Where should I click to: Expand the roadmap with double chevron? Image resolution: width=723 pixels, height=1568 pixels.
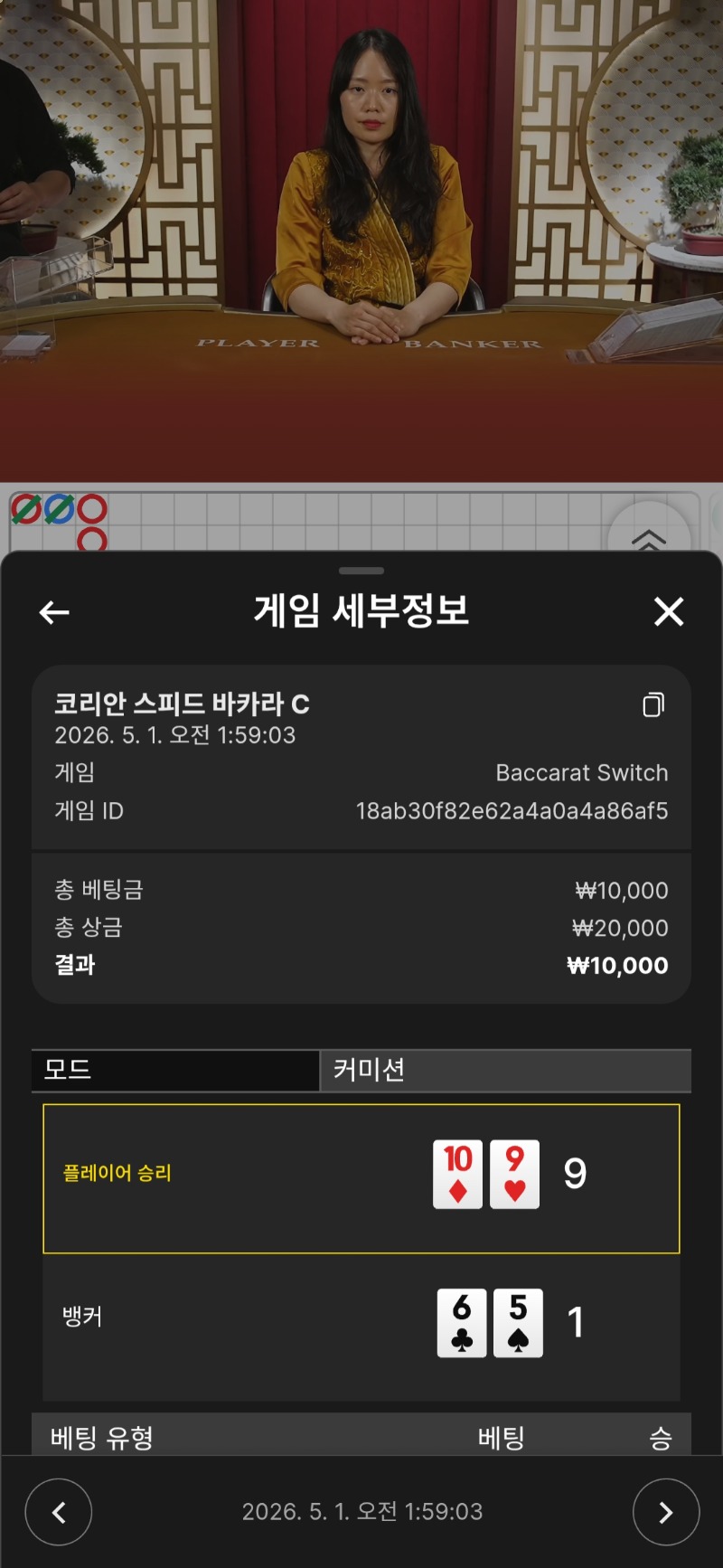pos(648,539)
